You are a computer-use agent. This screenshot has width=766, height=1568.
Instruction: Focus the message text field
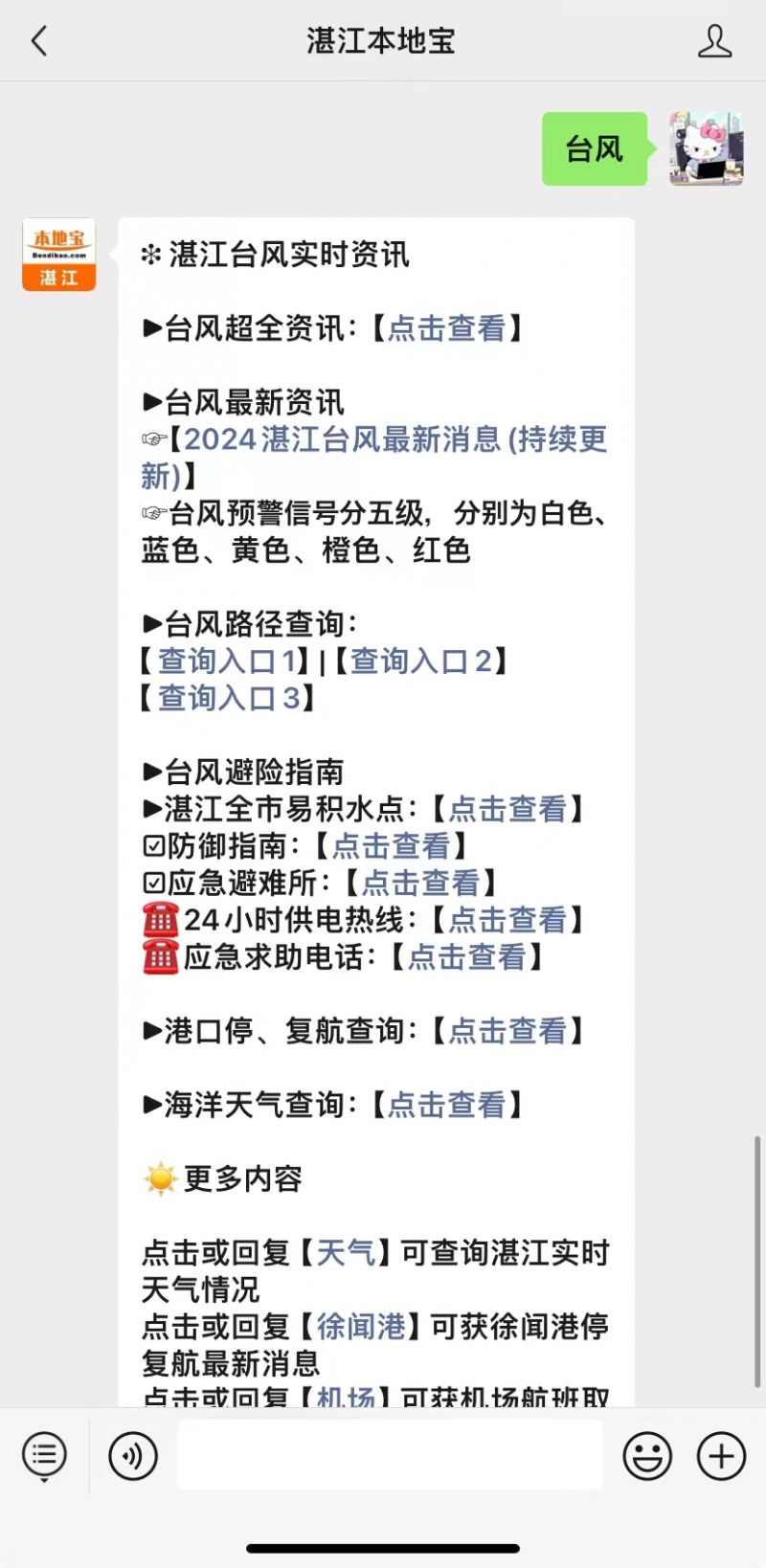[391, 1455]
